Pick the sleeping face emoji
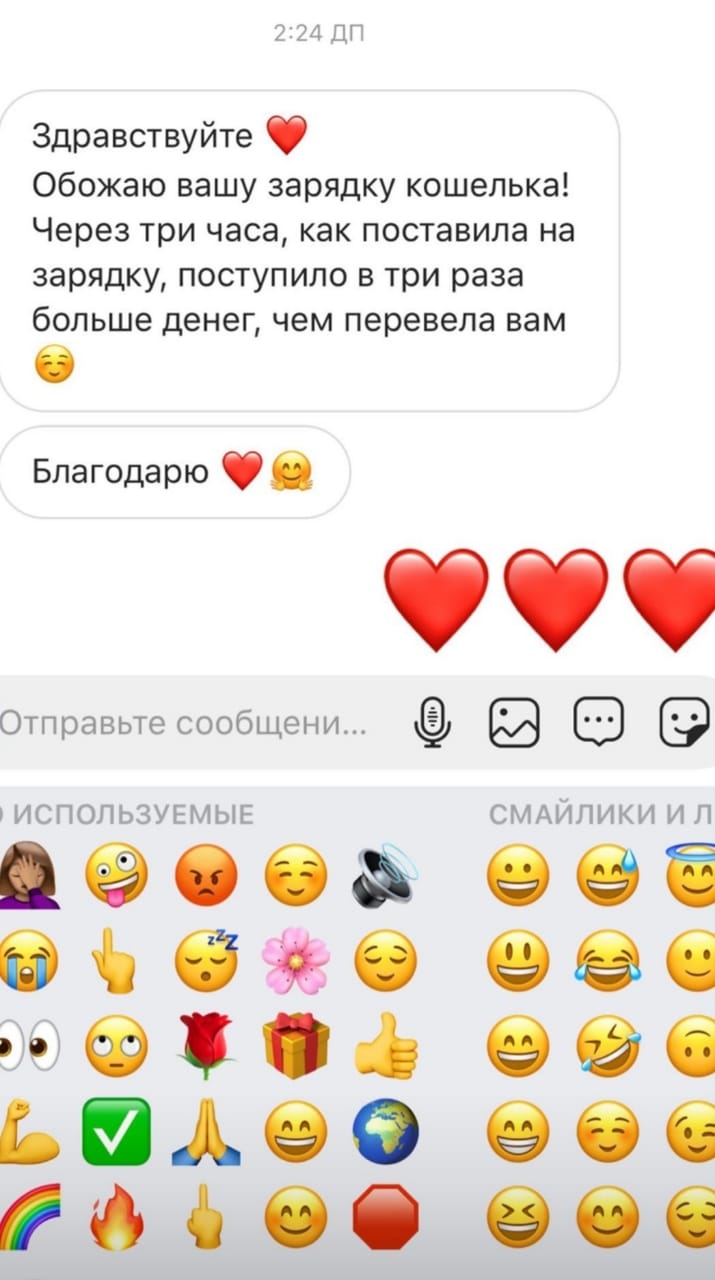This screenshot has height=1280, width=715. pos(206,960)
